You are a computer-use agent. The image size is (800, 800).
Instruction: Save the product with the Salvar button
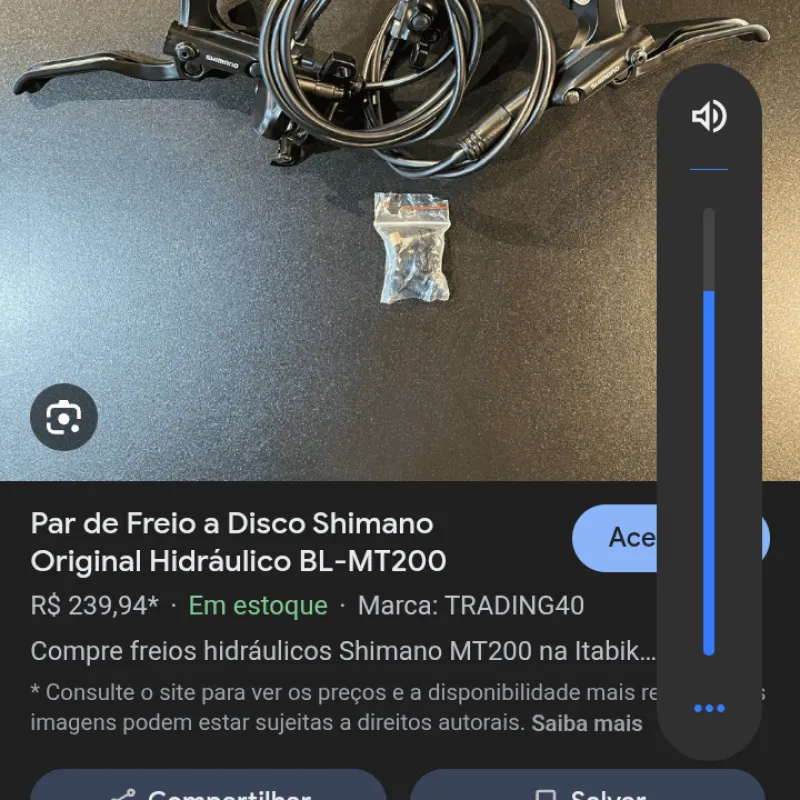tap(588, 788)
